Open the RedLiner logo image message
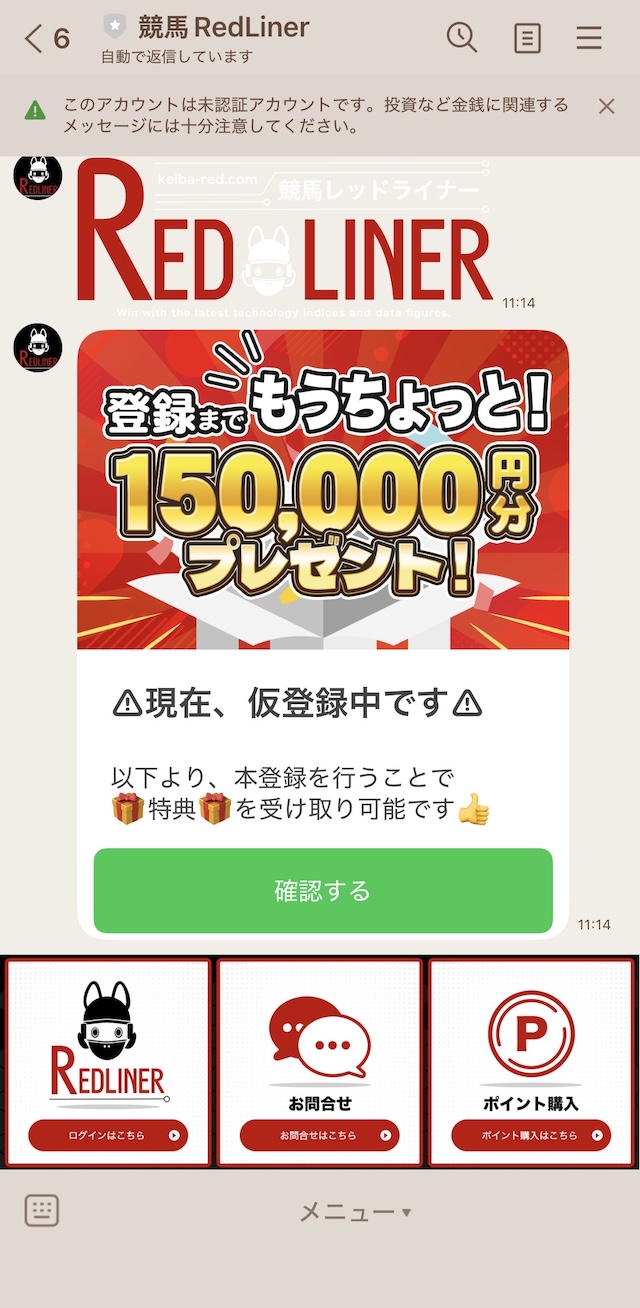The height and width of the screenshot is (1308, 640). [x=285, y=238]
